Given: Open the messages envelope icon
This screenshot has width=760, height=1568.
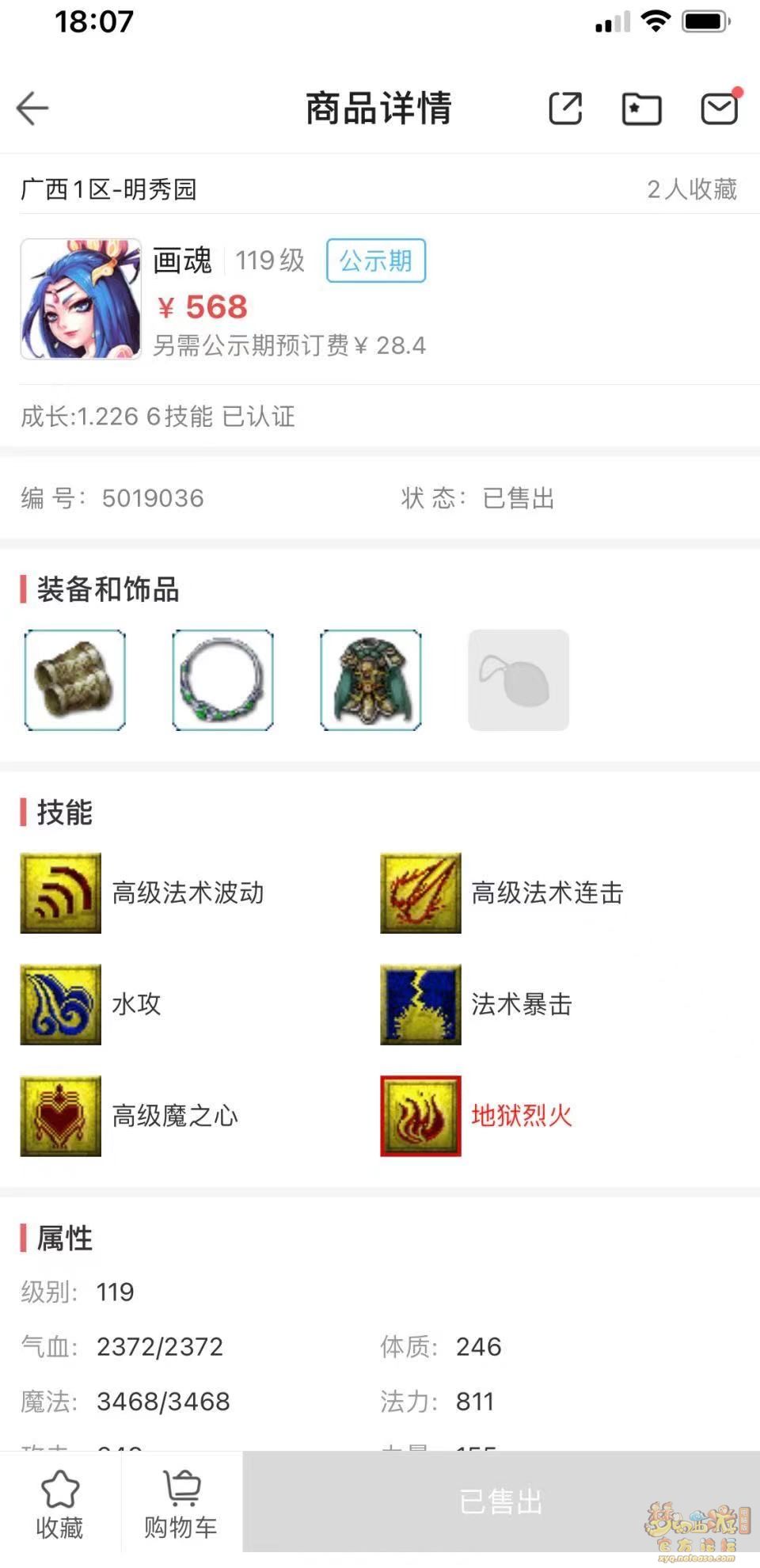Looking at the screenshot, I should pos(720,107).
